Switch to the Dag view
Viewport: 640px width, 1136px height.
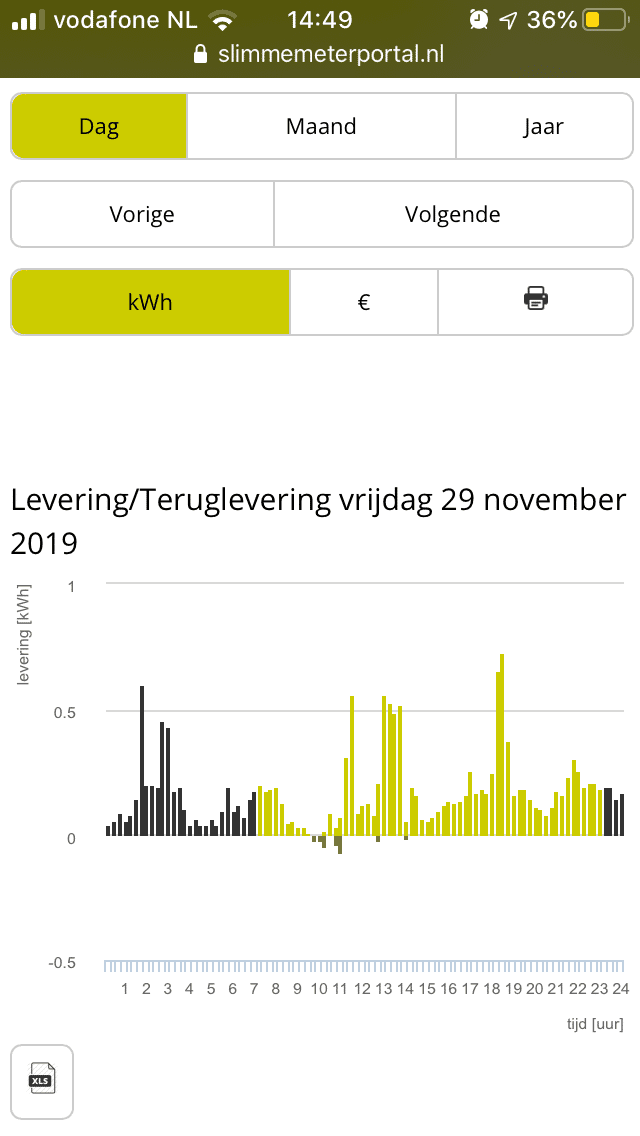99,127
